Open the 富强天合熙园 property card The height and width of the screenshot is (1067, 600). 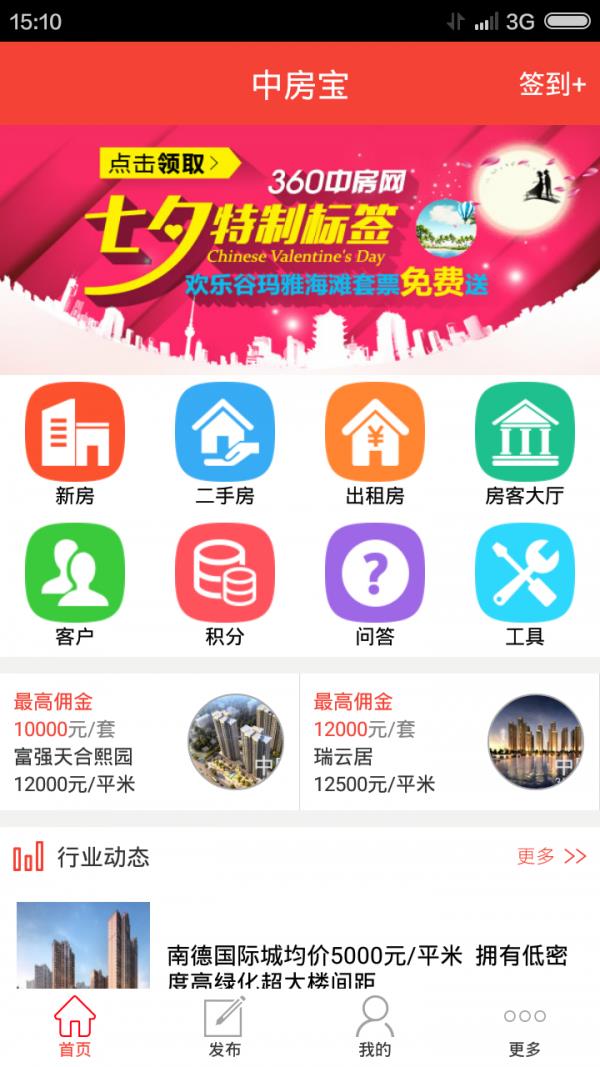pyautogui.click(x=149, y=742)
